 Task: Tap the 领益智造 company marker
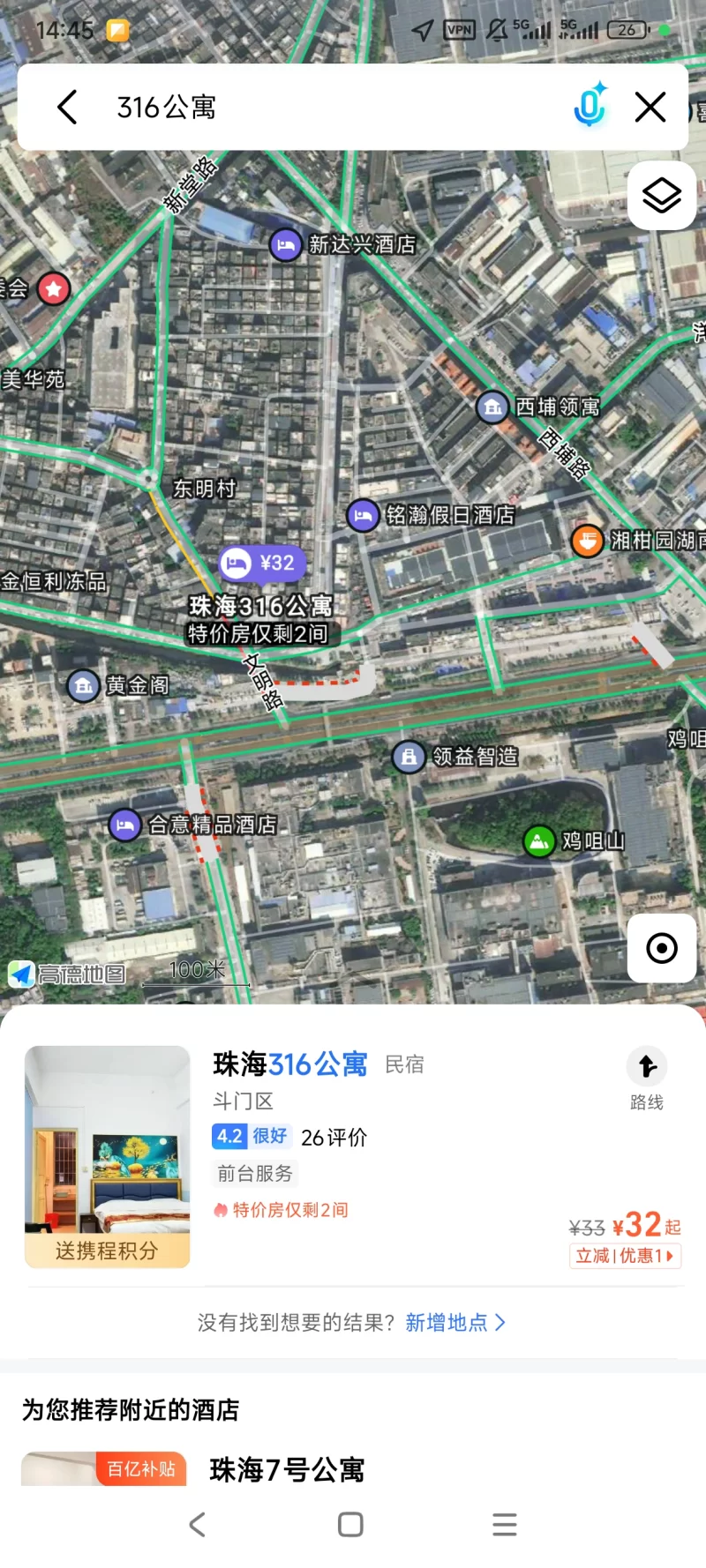[x=409, y=757]
